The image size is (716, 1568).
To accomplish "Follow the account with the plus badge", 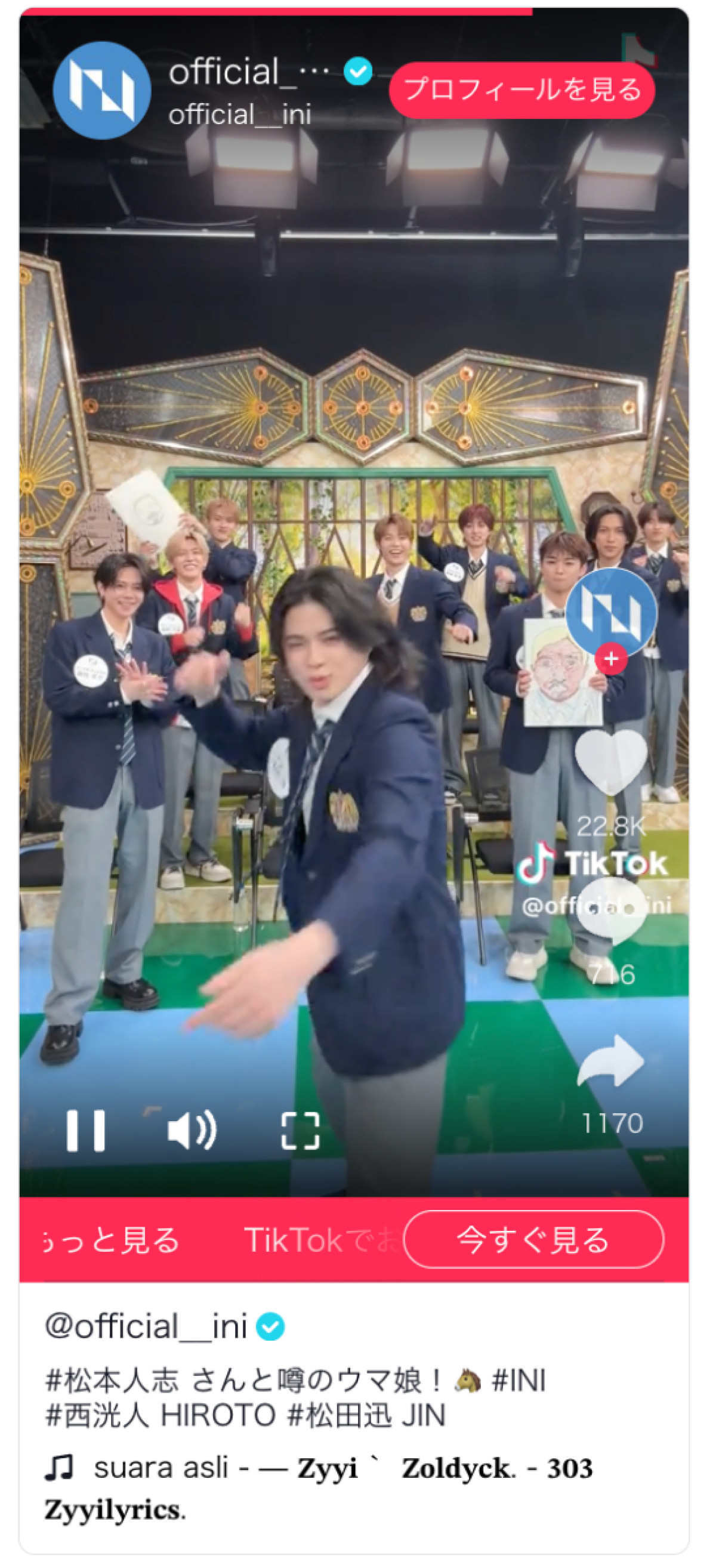I will [611, 658].
